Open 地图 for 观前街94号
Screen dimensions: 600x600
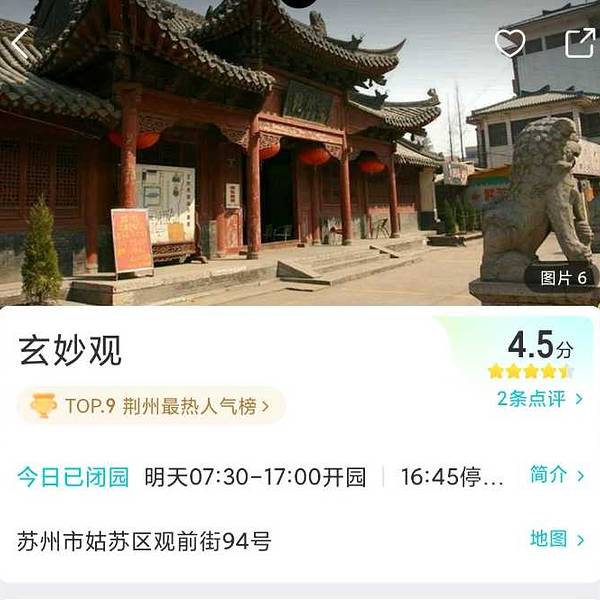click(557, 539)
